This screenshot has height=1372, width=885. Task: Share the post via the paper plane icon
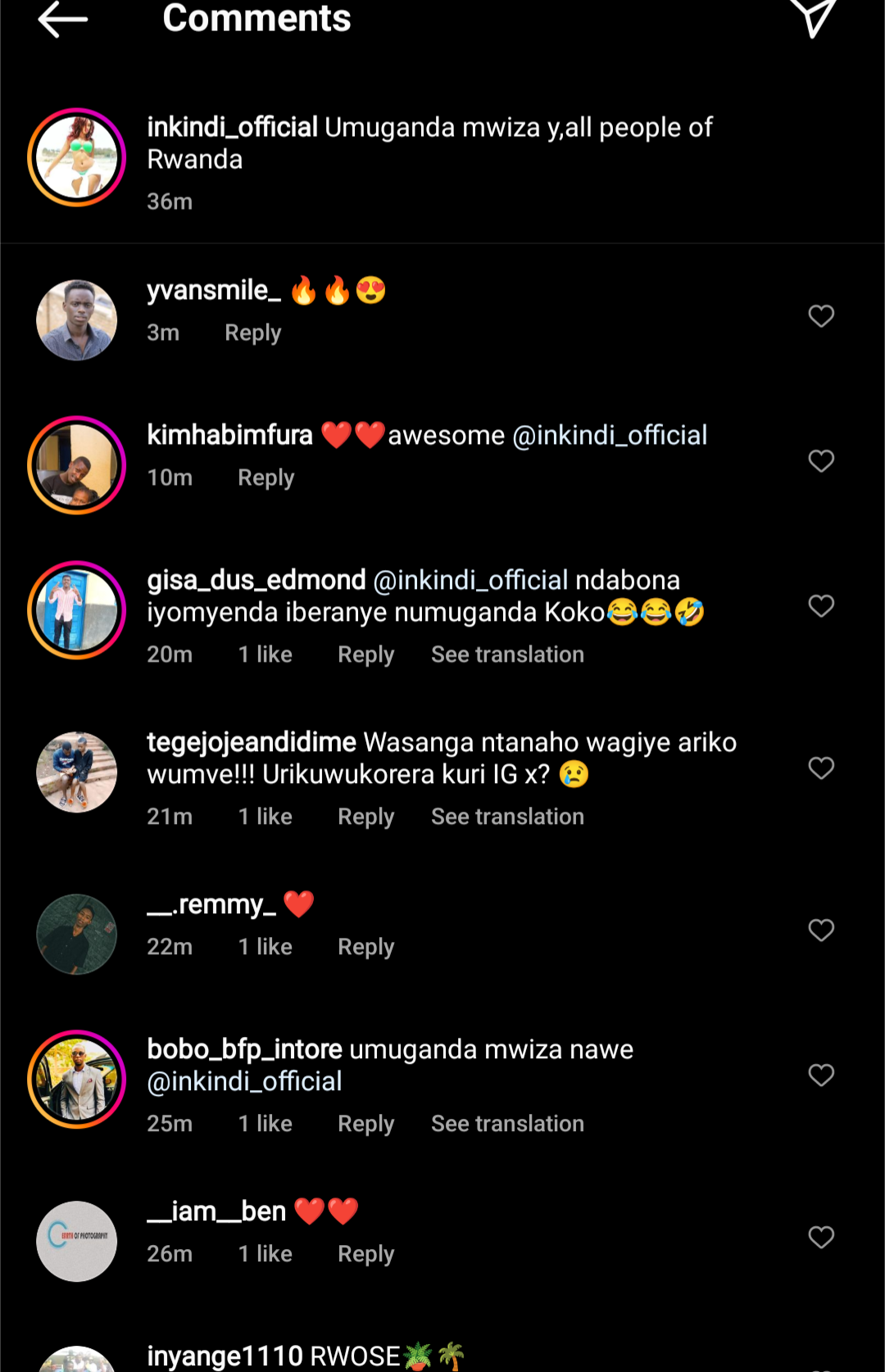coord(813,18)
